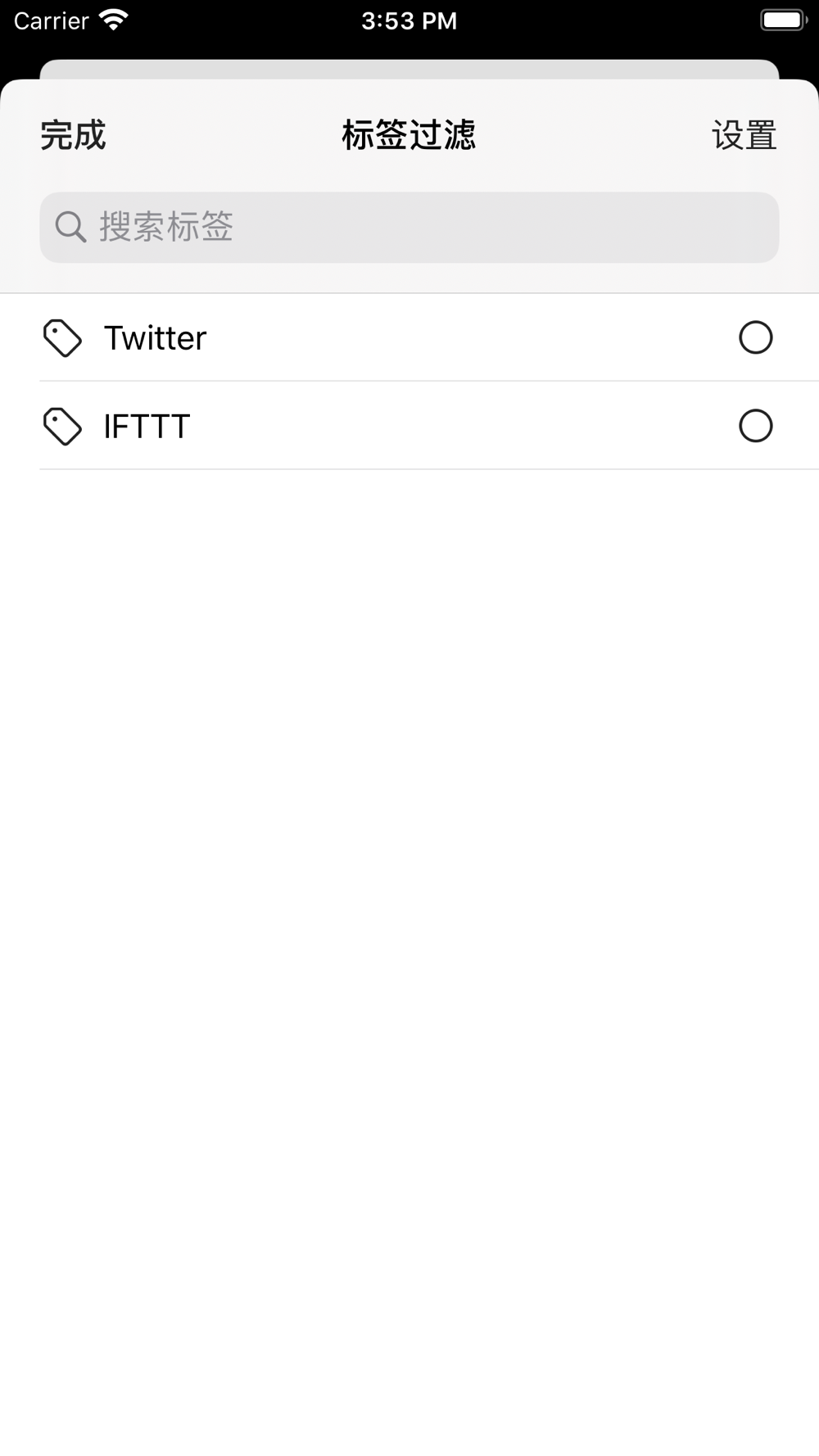
Task: Open 设置 in the top bar
Action: pos(744,135)
